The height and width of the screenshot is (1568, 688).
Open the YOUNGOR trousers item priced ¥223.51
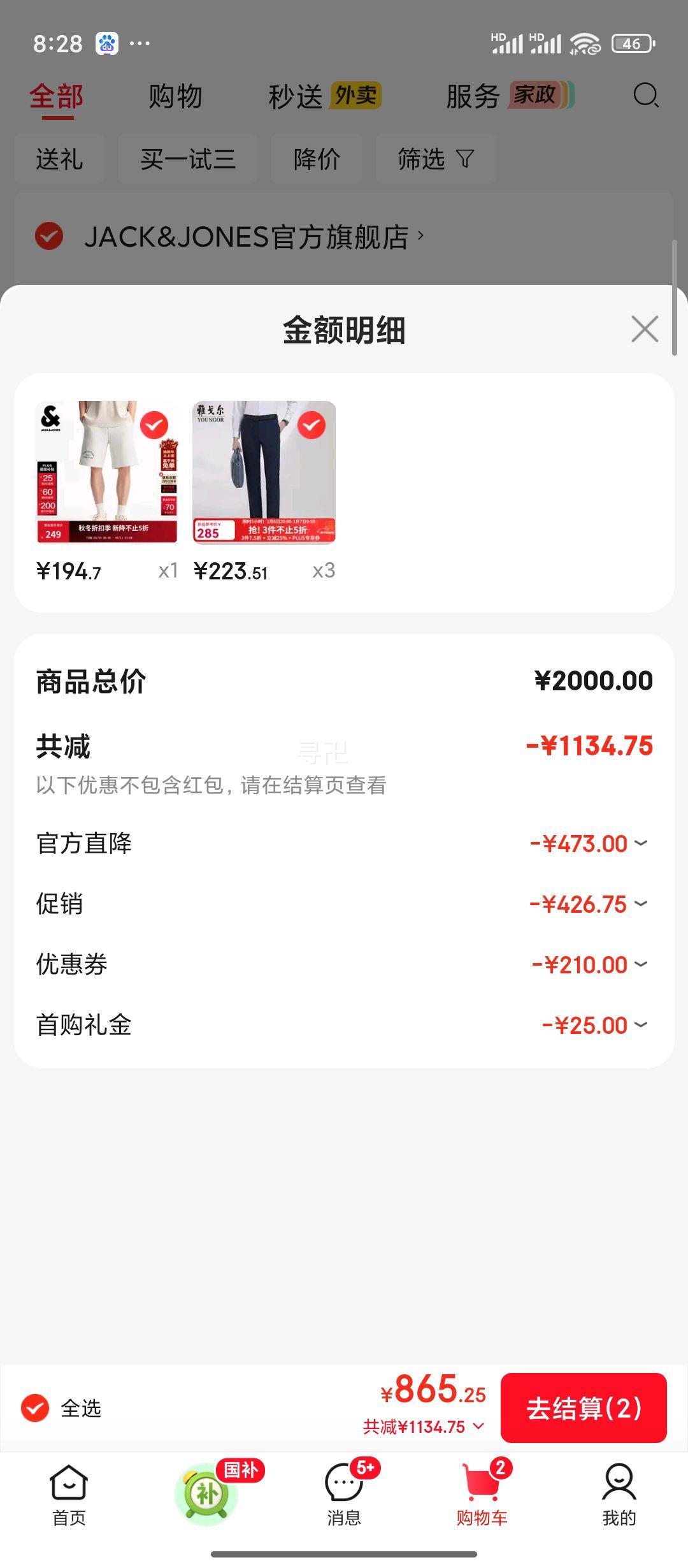pyautogui.click(x=264, y=472)
